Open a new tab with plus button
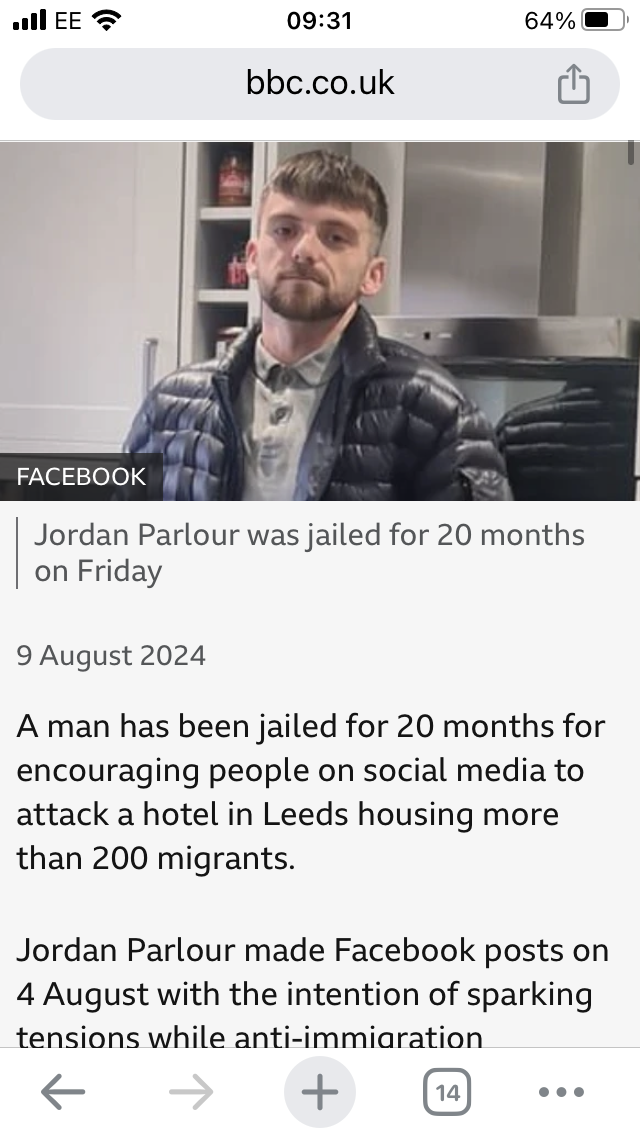 pos(320,1092)
